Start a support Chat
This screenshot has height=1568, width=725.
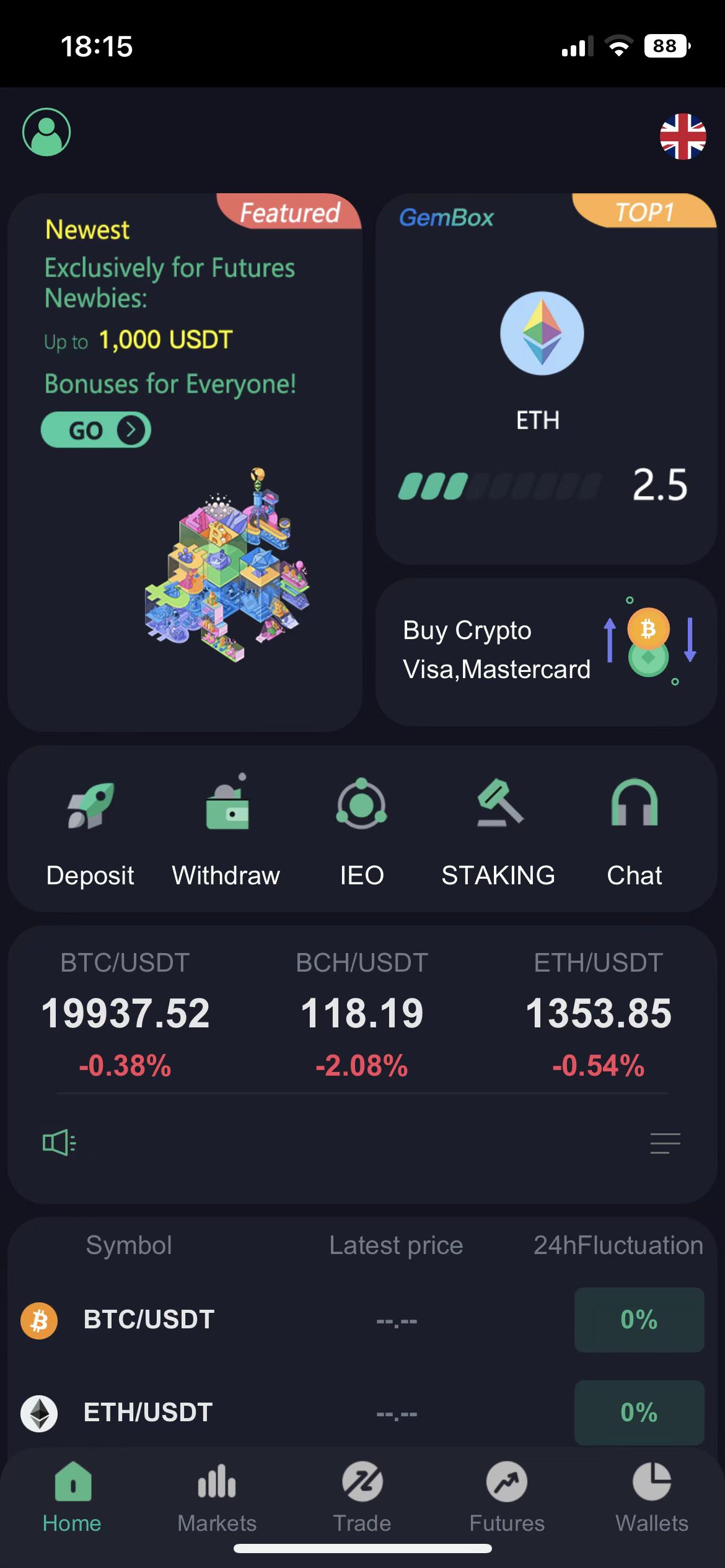click(634, 830)
